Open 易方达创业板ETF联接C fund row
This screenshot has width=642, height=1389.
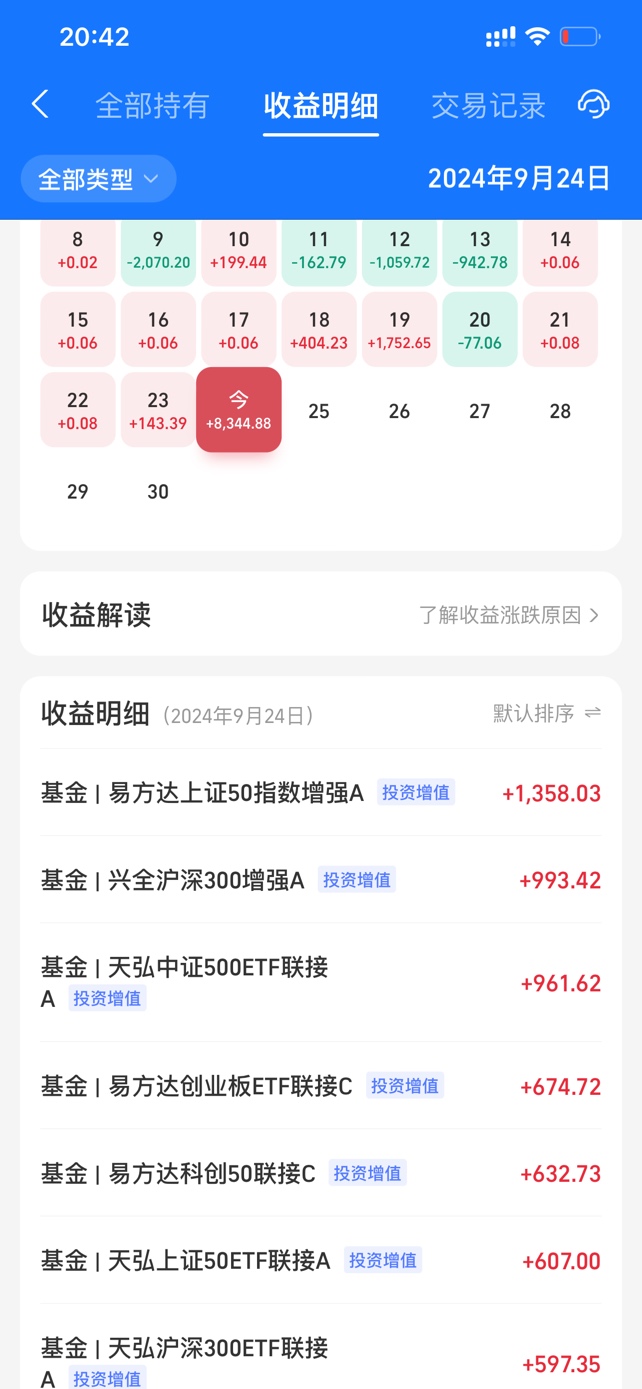point(321,1086)
